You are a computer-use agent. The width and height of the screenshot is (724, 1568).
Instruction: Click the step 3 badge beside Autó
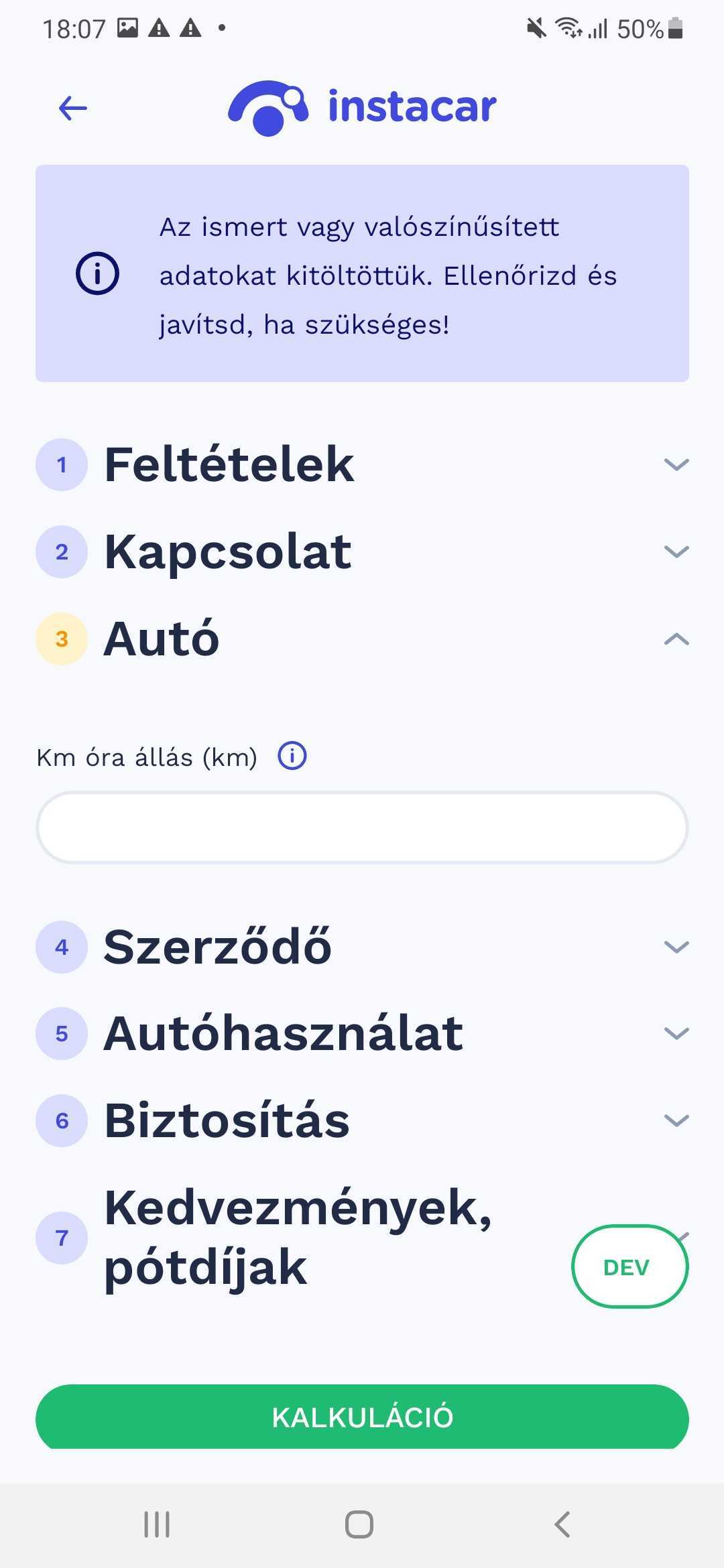coord(62,639)
